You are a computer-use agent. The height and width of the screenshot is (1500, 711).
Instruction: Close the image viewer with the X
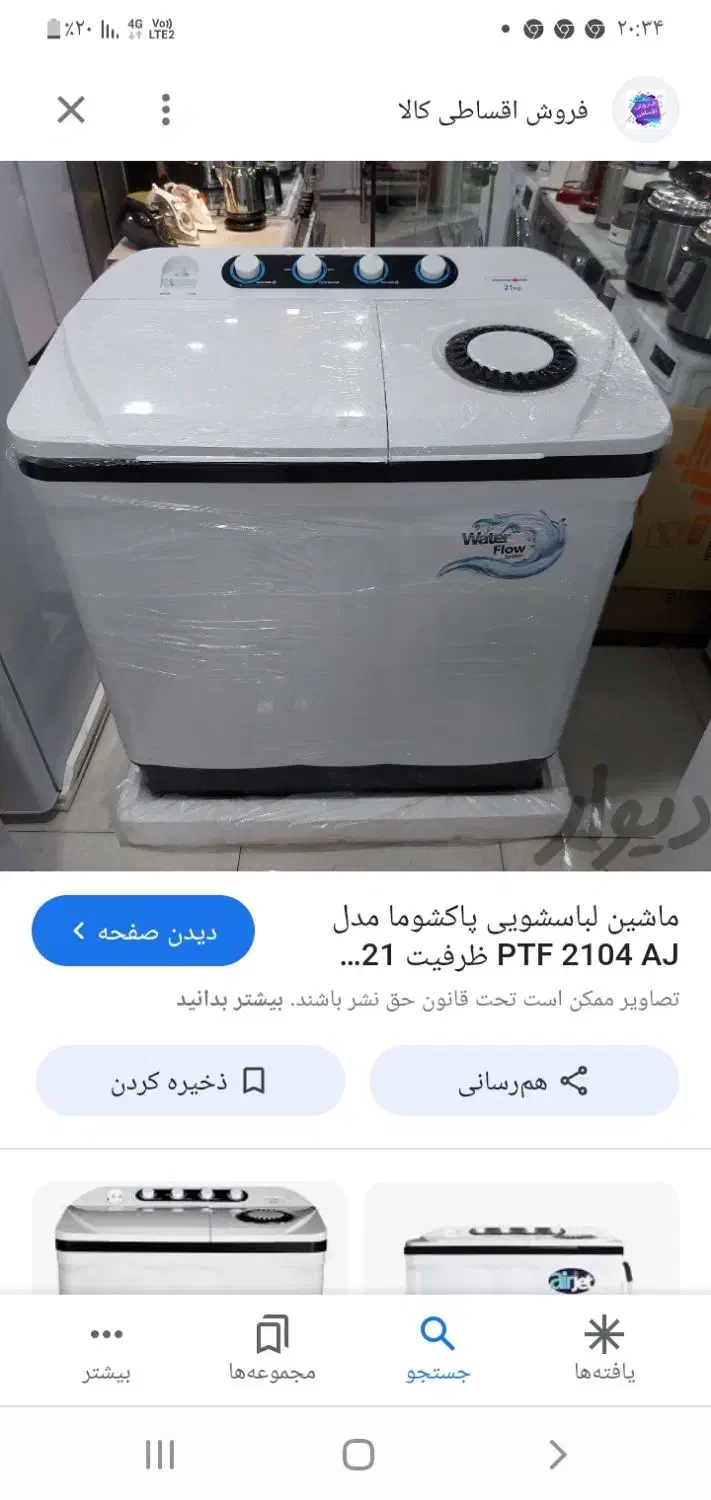(x=71, y=110)
